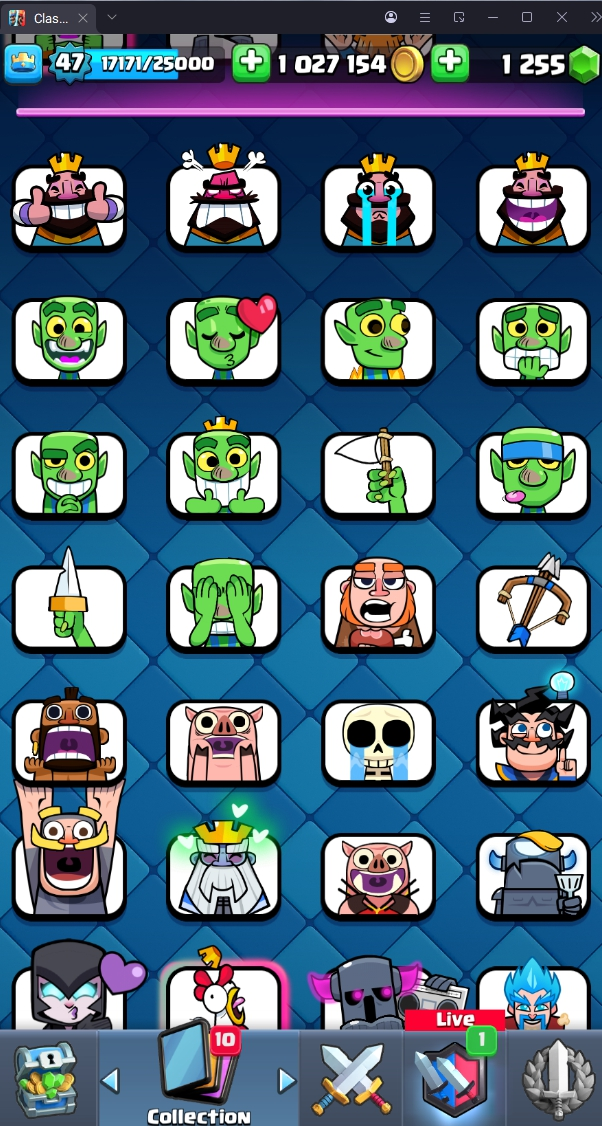The height and width of the screenshot is (1126, 602).
Task: Select the chicken emote
Action: pos(223,995)
